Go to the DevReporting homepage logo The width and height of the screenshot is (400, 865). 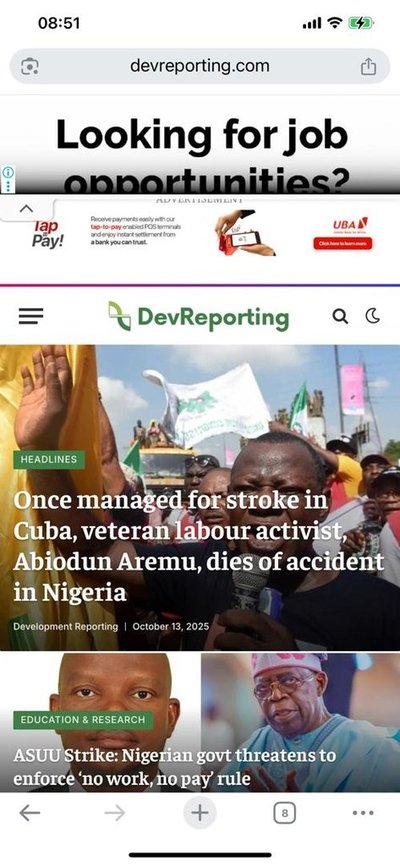199,317
